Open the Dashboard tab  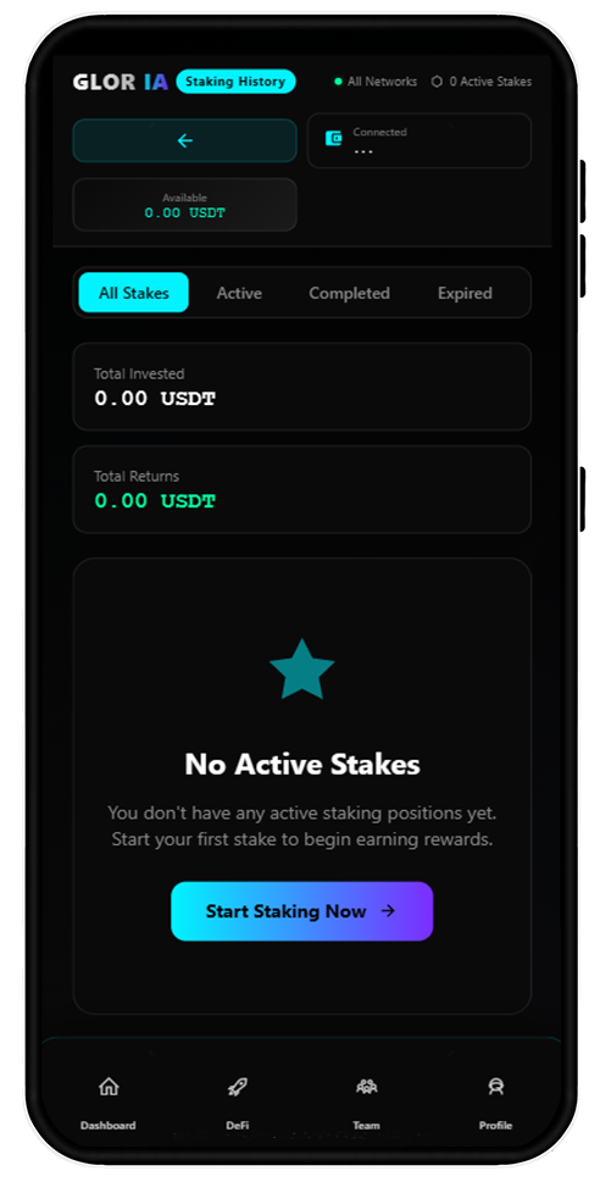(108, 1102)
